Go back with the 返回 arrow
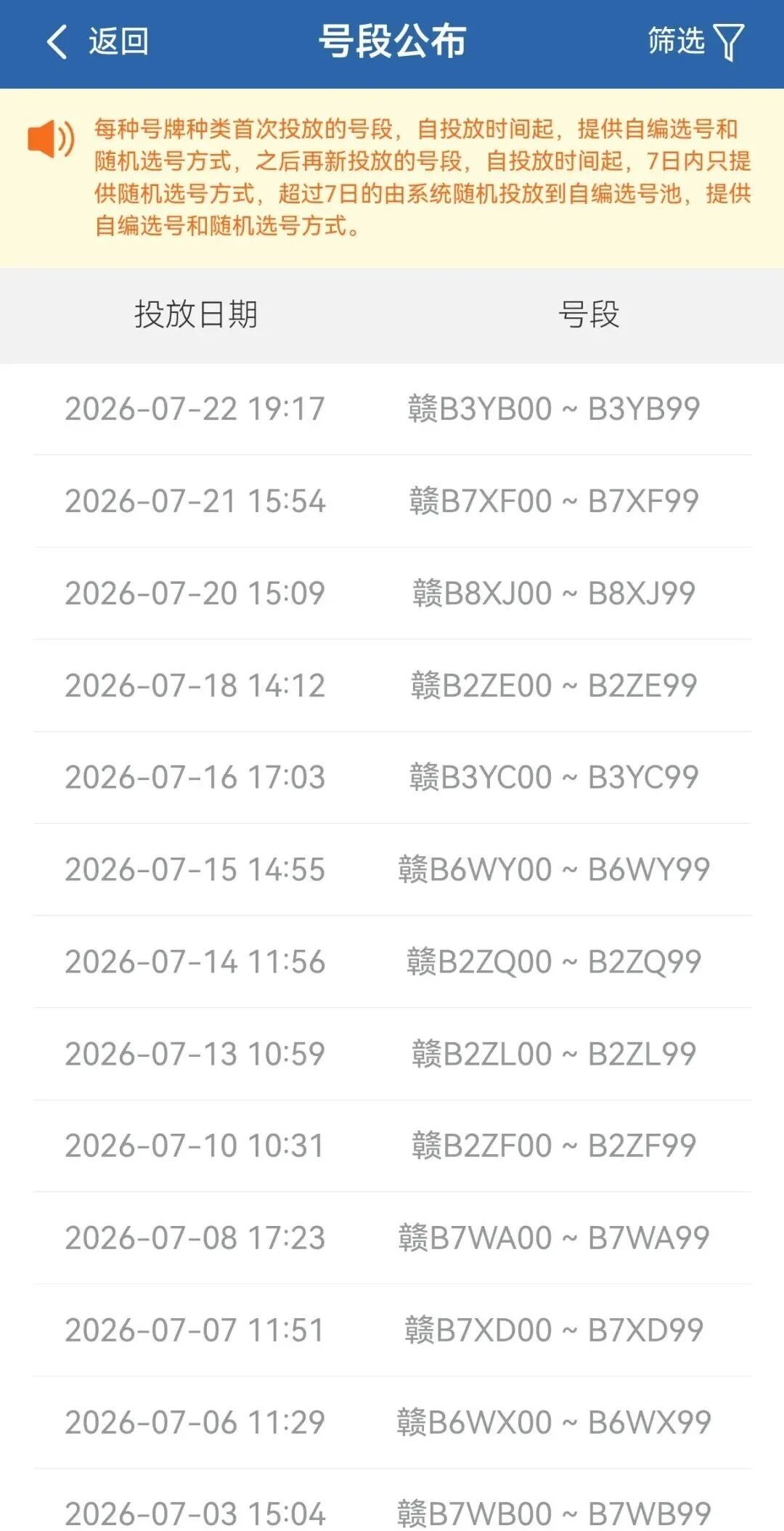Screen dimensions: 784x1531 pos(97,41)
